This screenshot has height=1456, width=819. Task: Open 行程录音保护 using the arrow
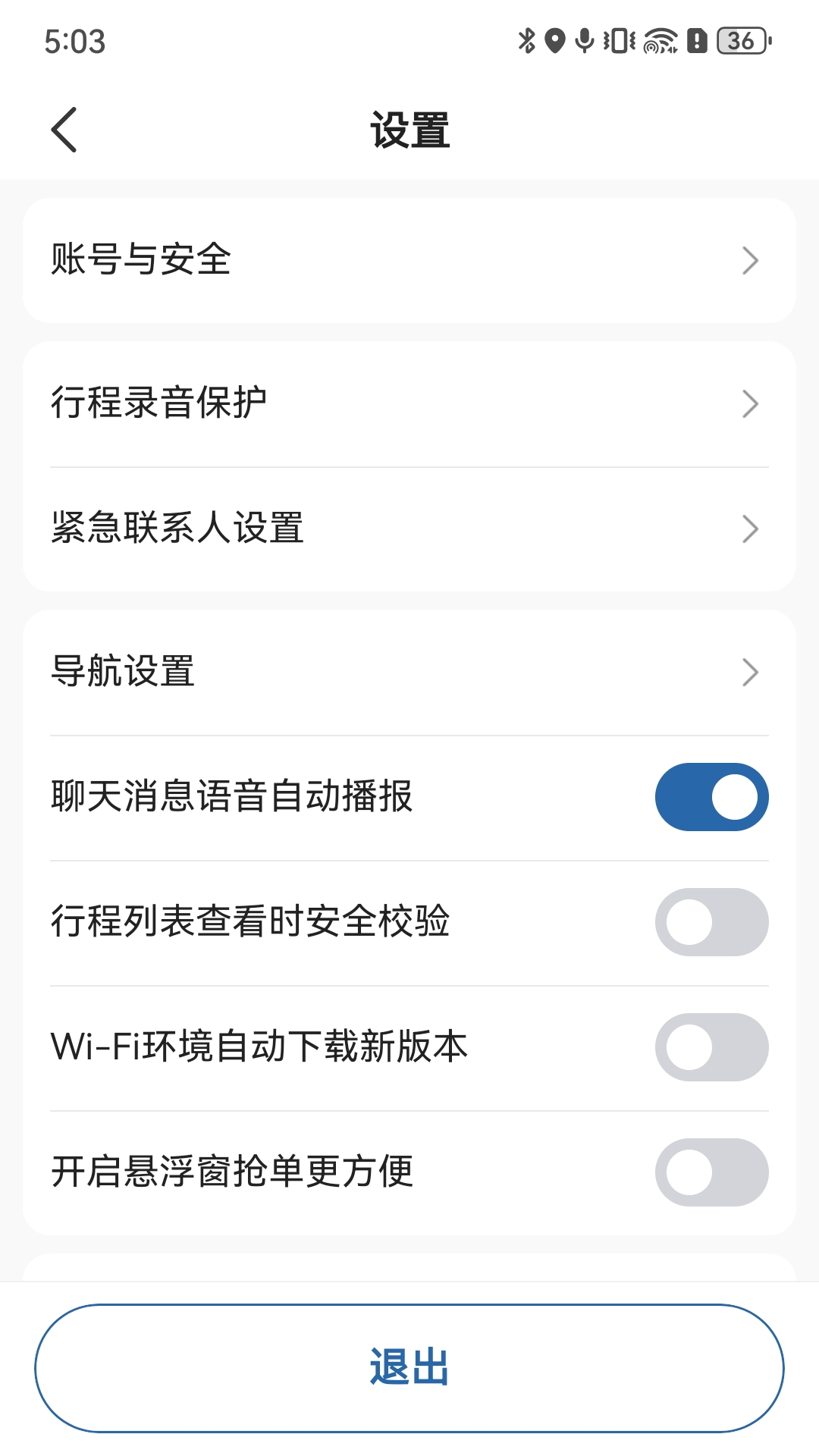click(751, 403)
